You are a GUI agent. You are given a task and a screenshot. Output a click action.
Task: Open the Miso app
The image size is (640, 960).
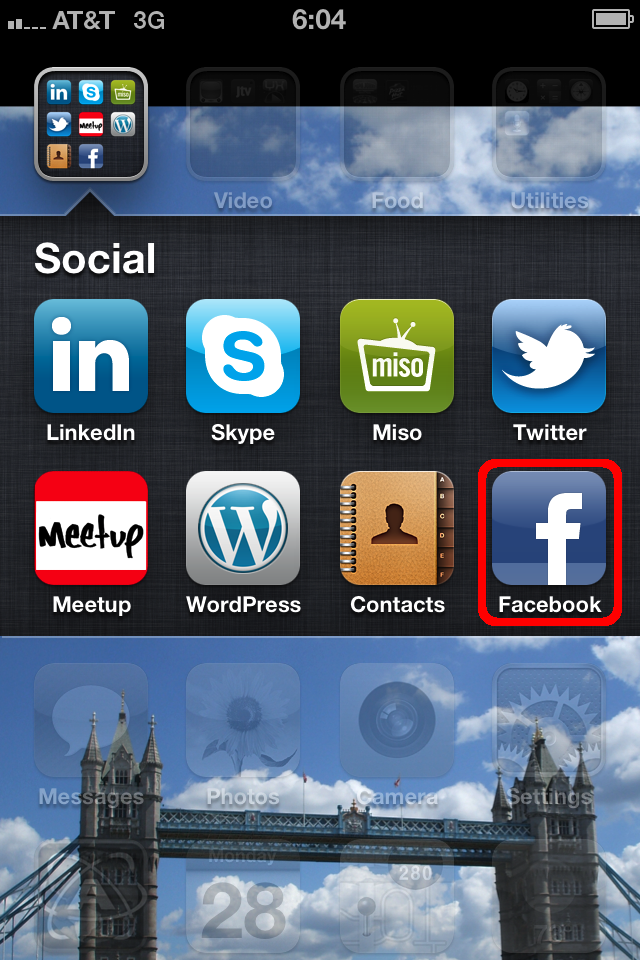point(397,357)
